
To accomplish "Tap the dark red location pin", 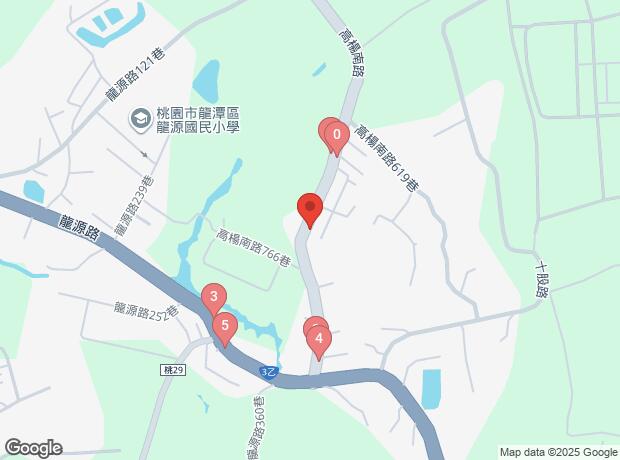I will click(x=310, y=206).
